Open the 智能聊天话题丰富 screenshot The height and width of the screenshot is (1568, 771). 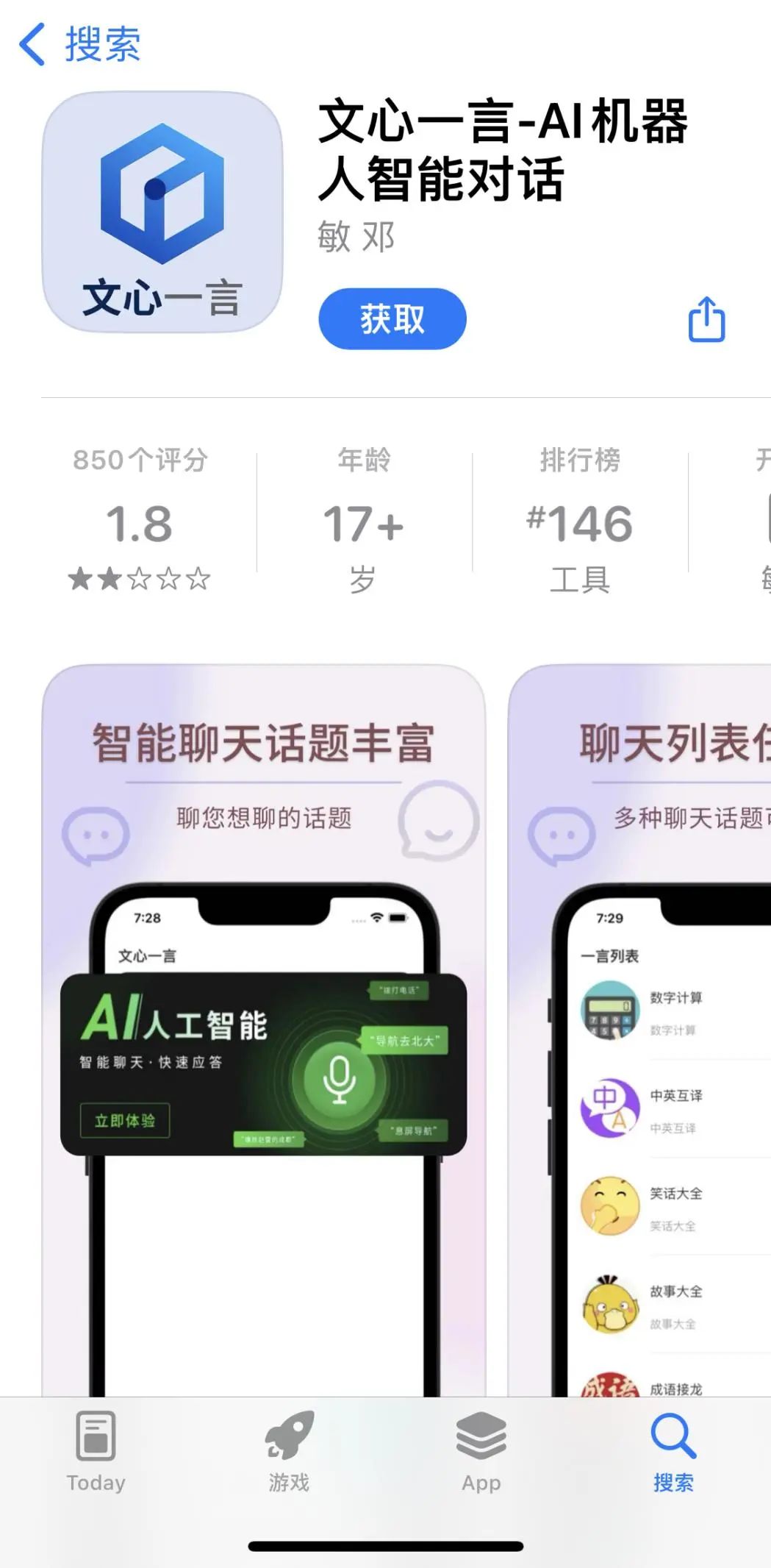[x=263, y=1030]
